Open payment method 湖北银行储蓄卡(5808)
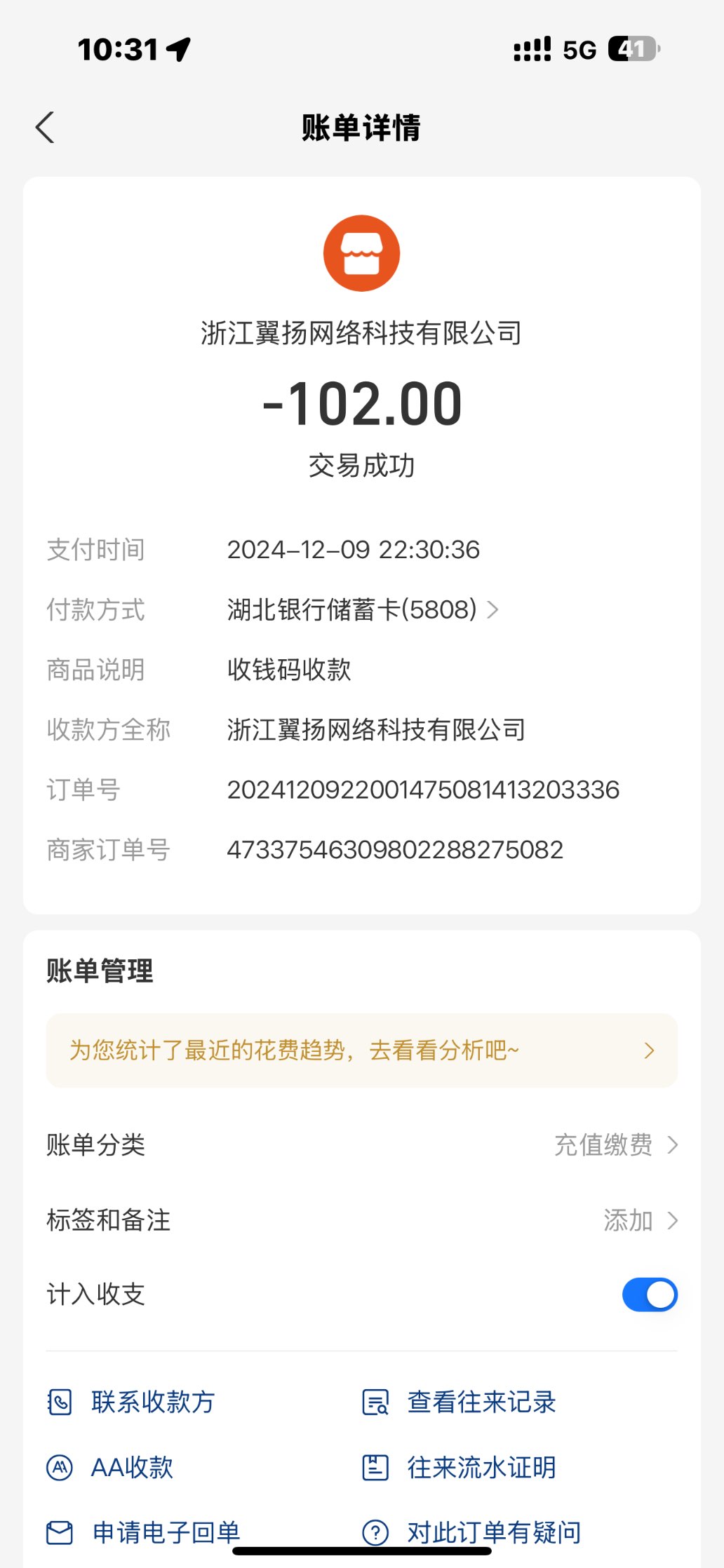Viewport: 724px width, 1568px height. pyautogui.click(x=361, y=609)
